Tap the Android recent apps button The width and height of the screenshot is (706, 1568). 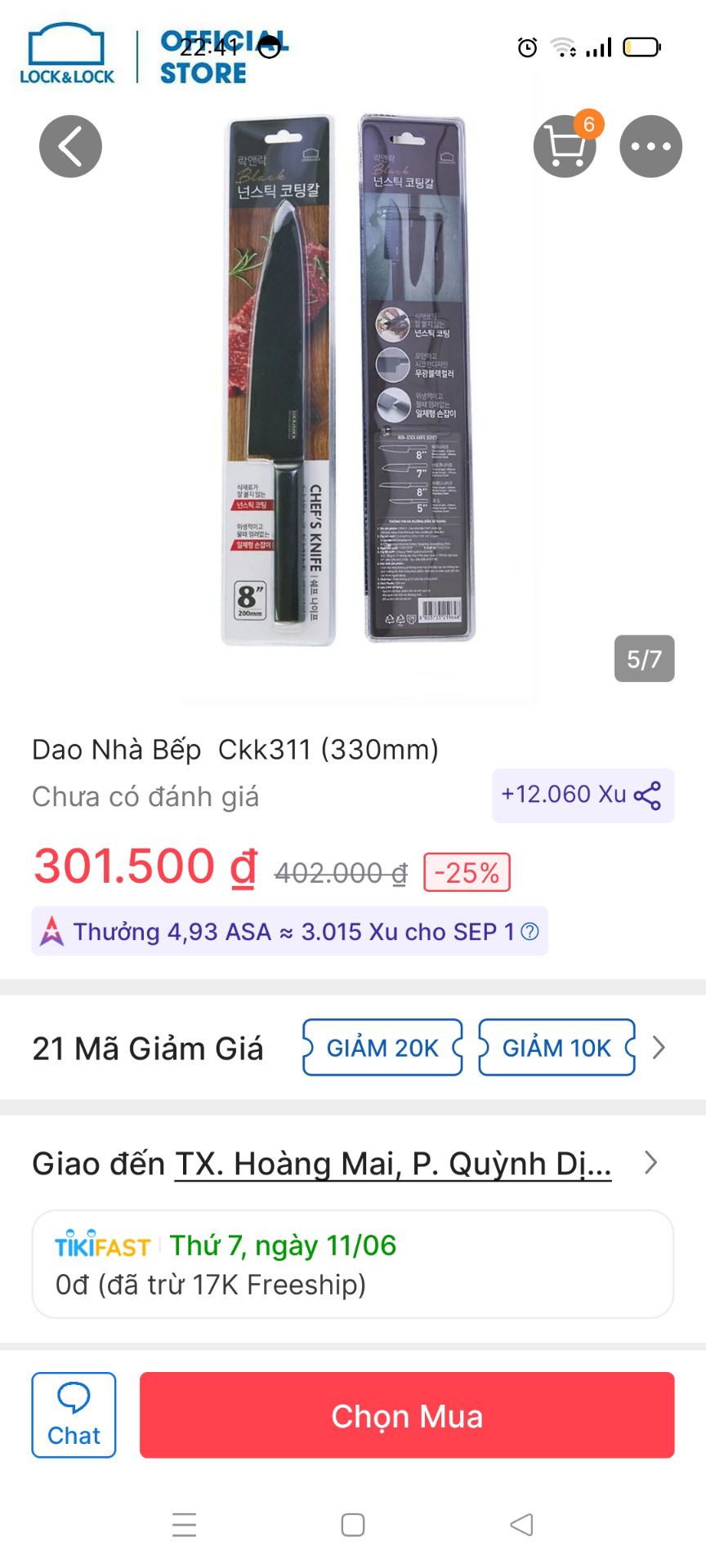(x=185, y=1524)
